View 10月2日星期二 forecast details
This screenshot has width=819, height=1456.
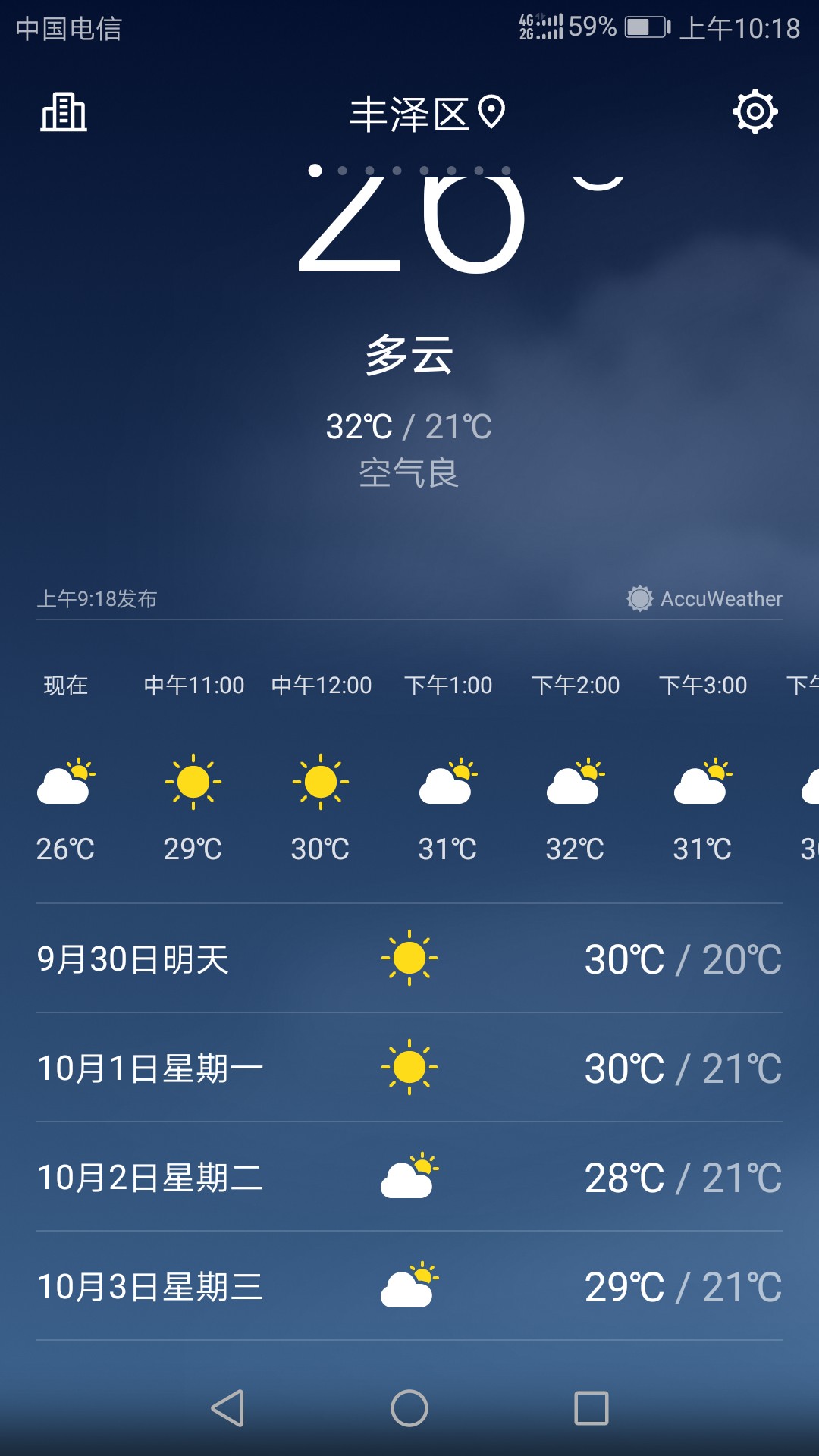point(409,1177)
